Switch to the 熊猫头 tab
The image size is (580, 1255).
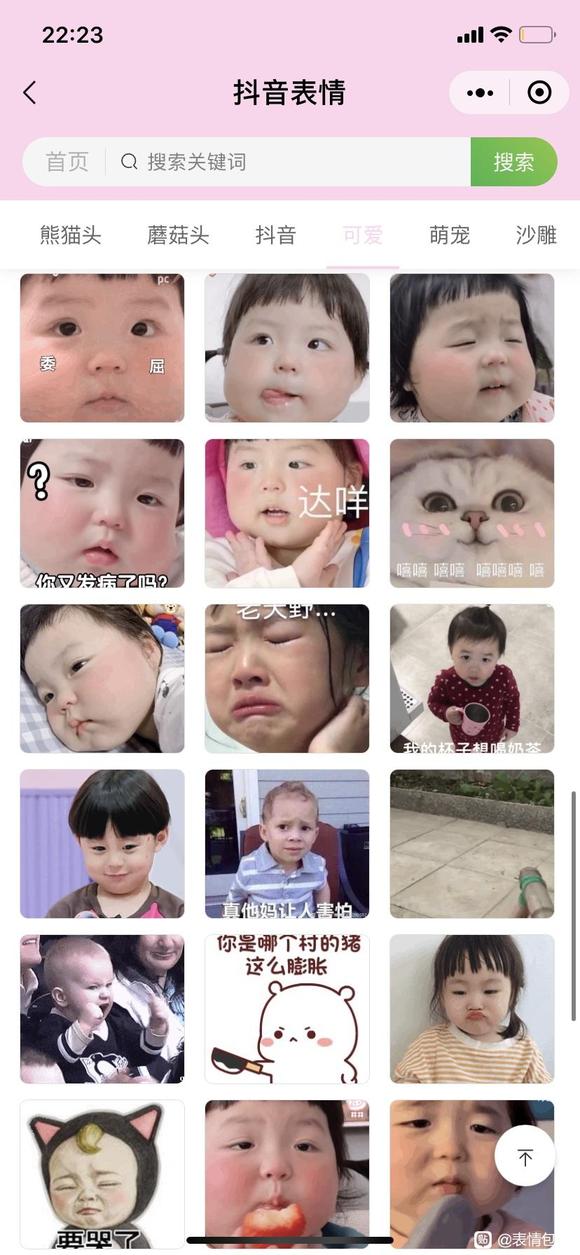point(70,235)
